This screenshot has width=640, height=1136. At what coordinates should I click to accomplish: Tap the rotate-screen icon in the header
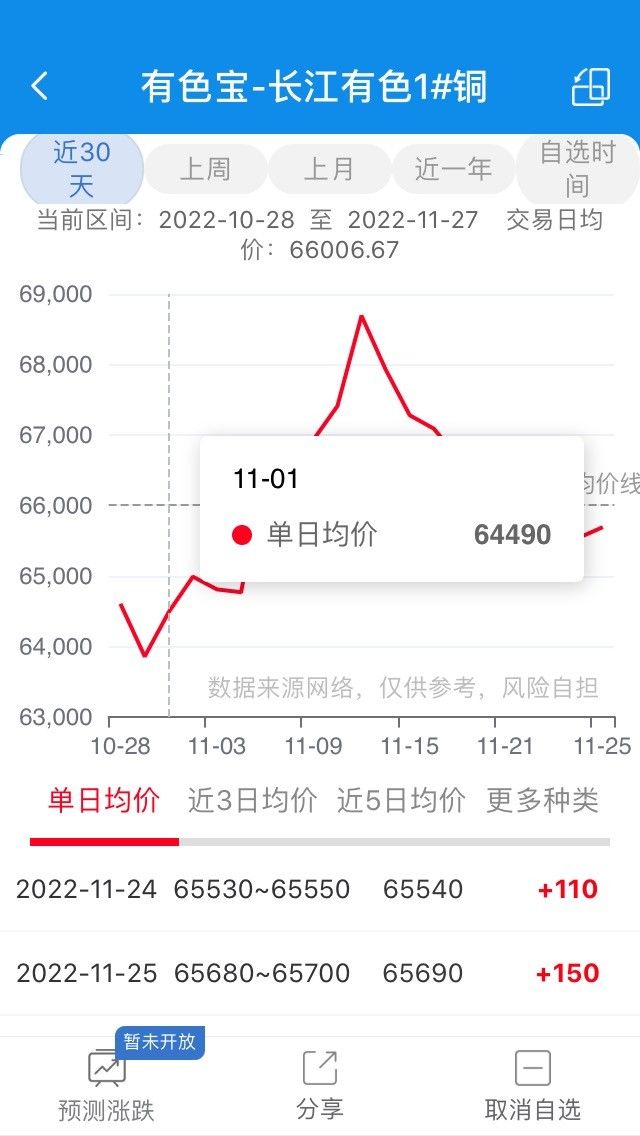coord(591,87)
